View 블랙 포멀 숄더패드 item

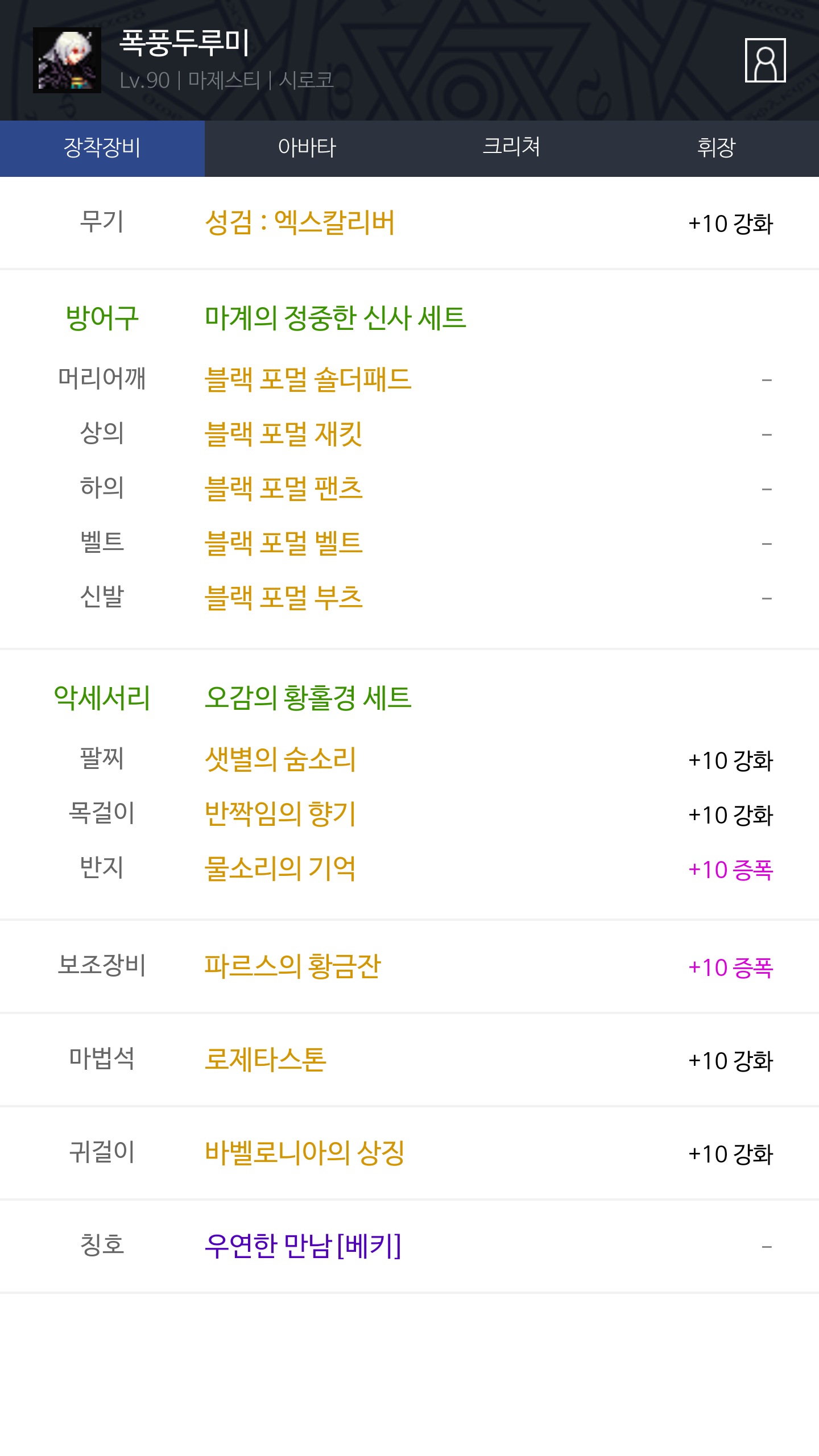(x=308, y=379)
